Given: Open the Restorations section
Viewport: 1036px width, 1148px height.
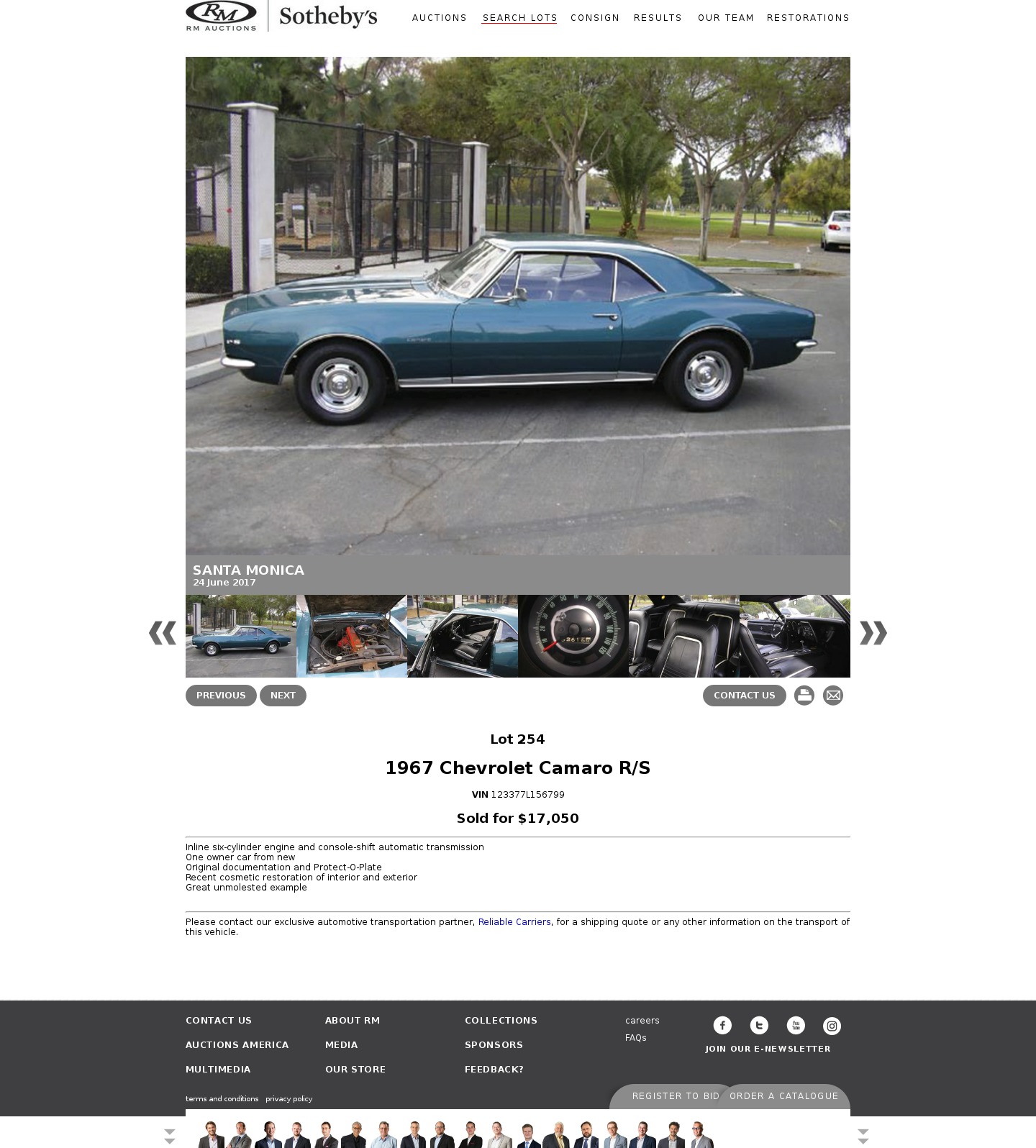Looking at the screenshot, I should (808, 18).
